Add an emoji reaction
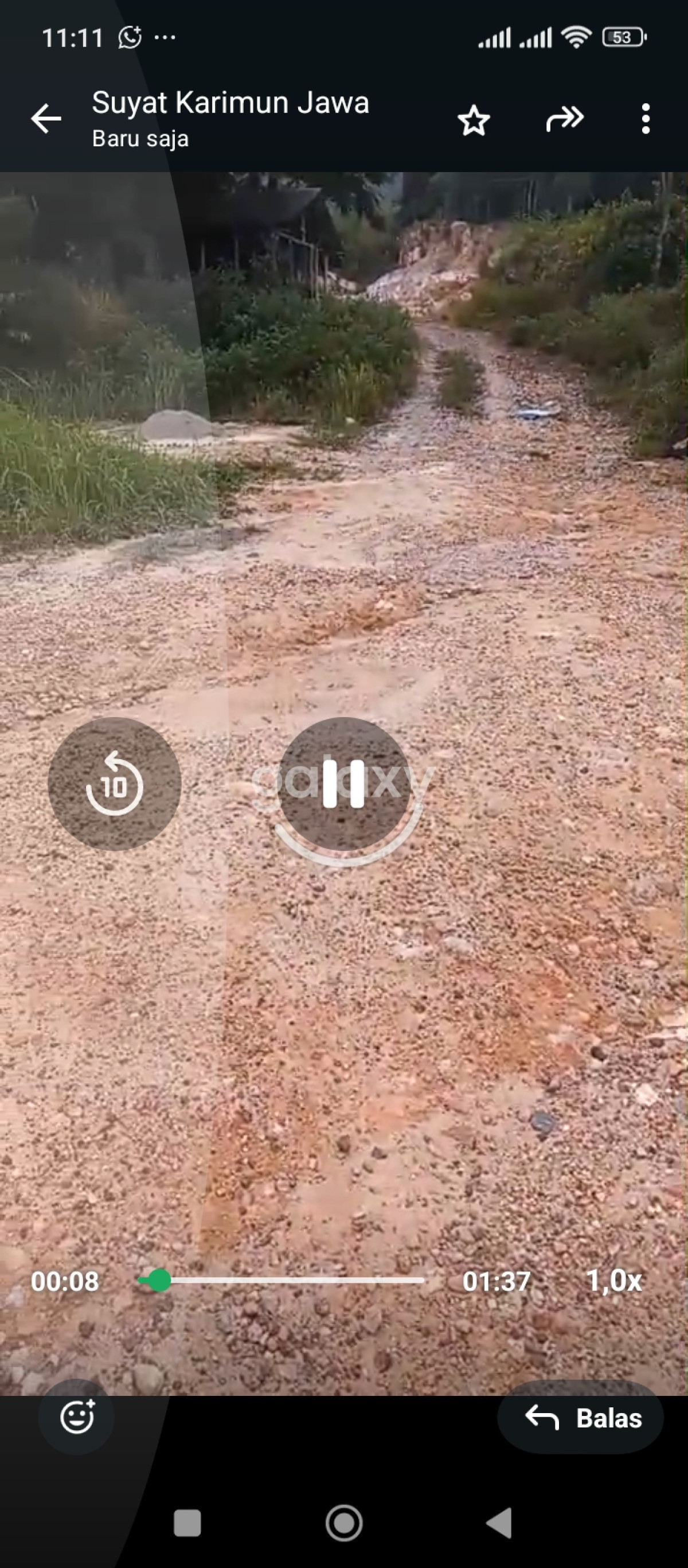 (77, 1417)
